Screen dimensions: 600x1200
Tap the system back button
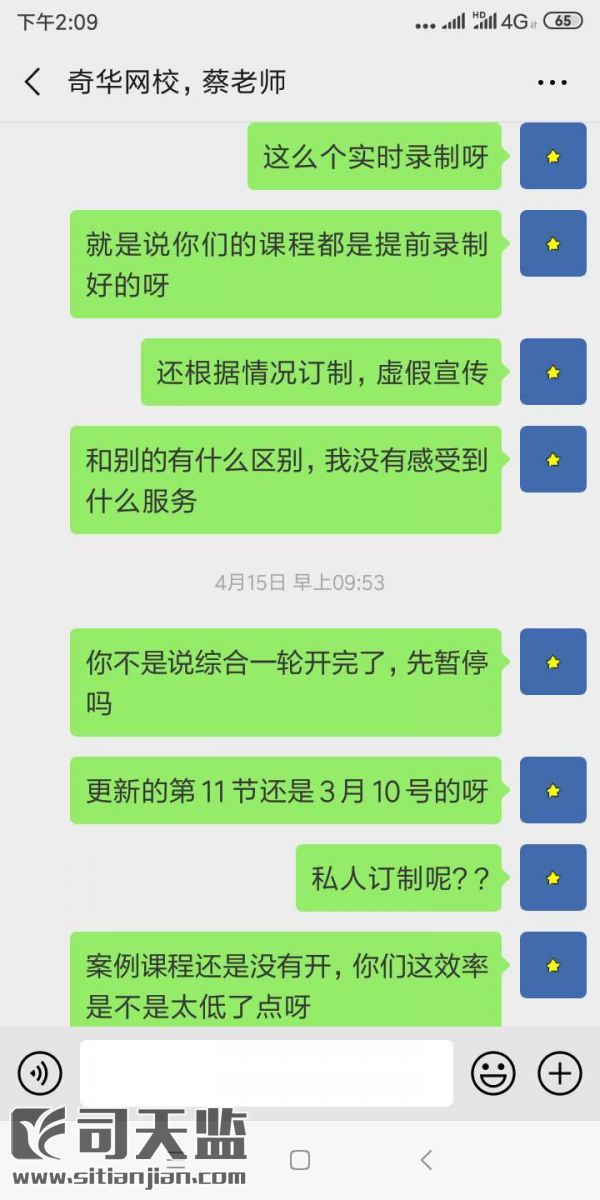427,1160
